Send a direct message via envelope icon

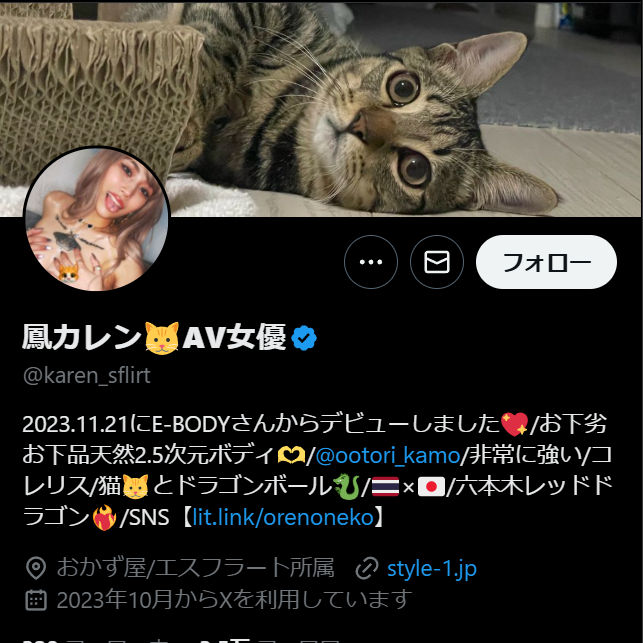pyautogui.click(x=437, y=263)
